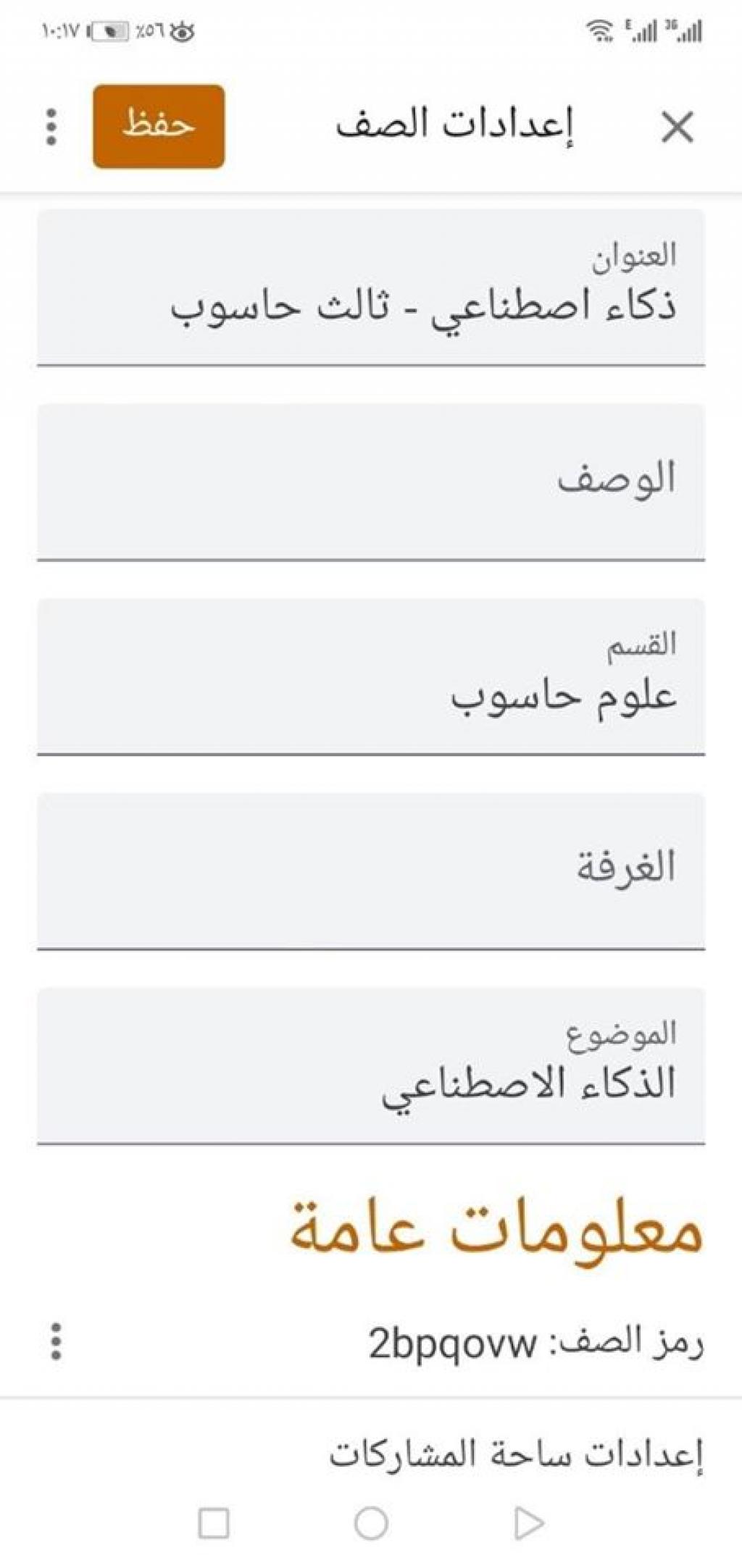Tap the حفظ save button
The width and height of the screenshot is (742, 1568).
[x=158, y=127]
